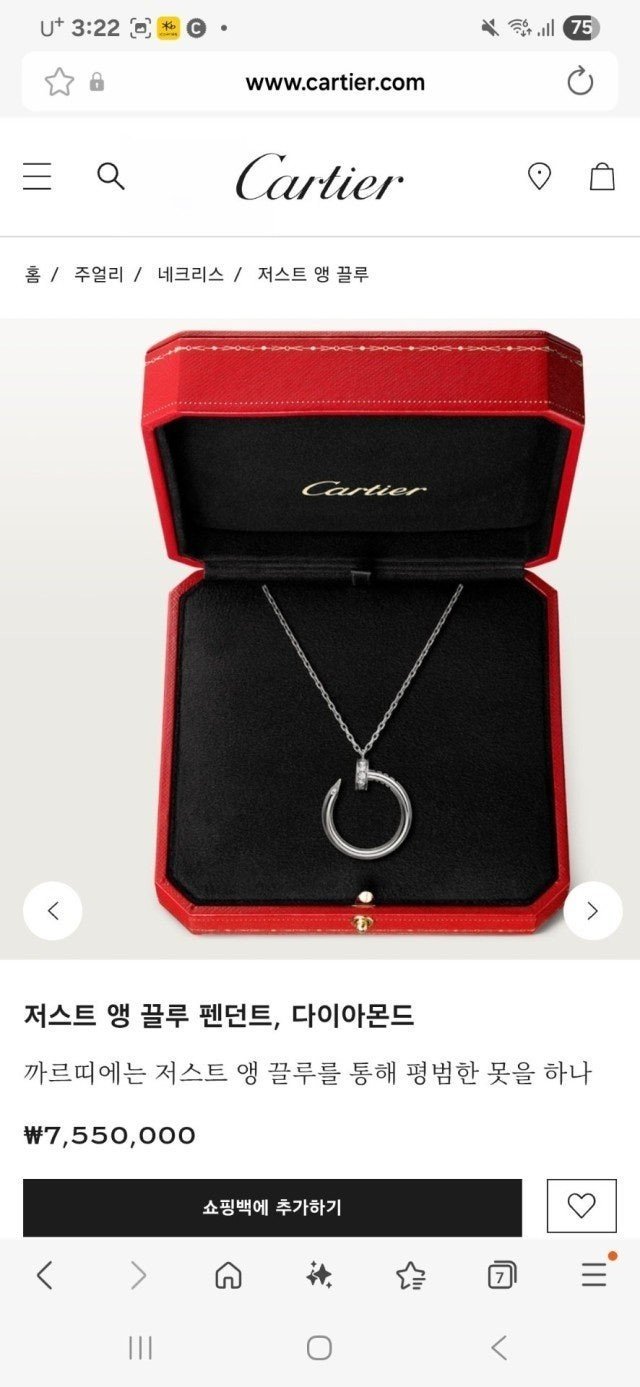Go back in the browser toolbar
This screenshot has height=1387, width=640.
[x=44, y=1274]
